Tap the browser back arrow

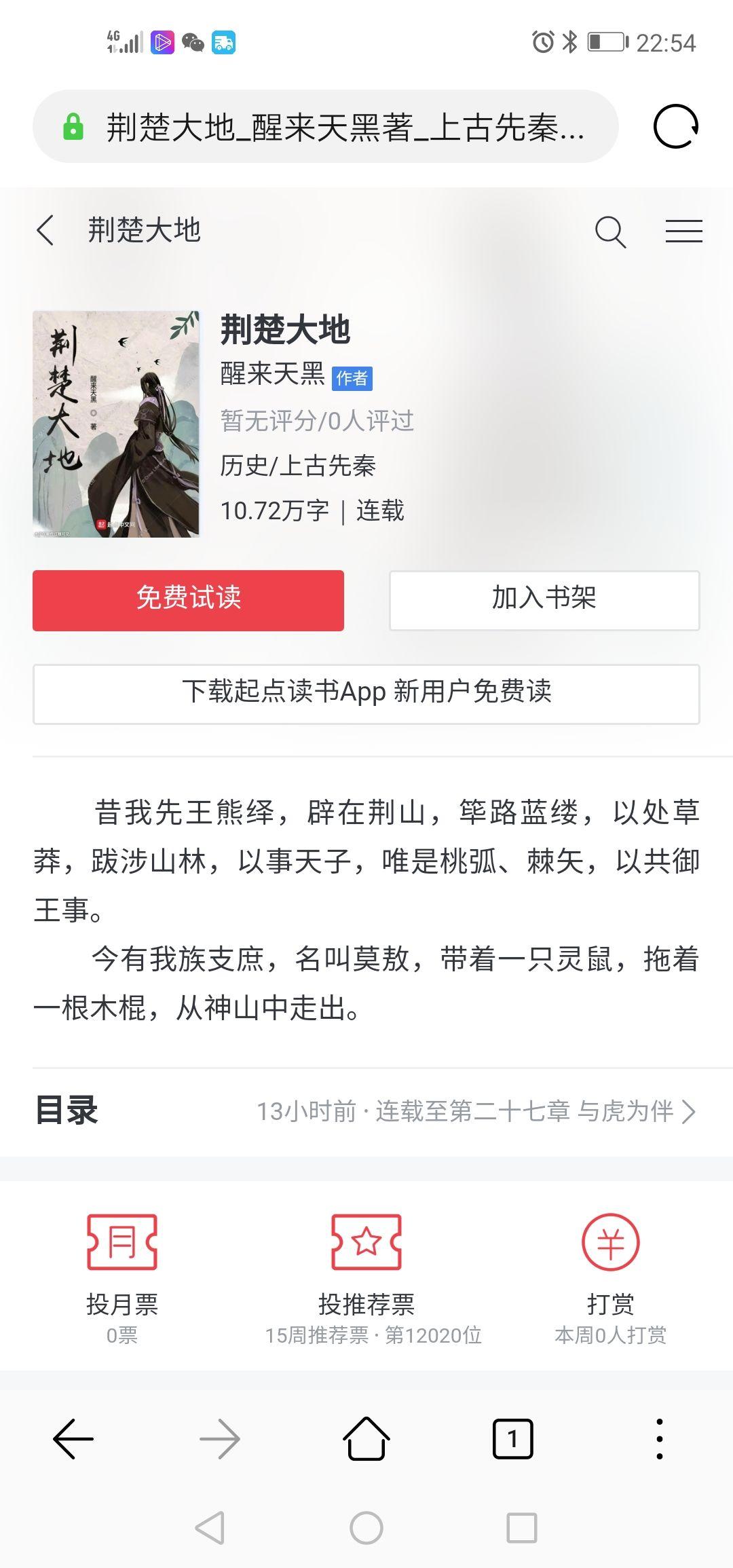[x=73, y=1438]
